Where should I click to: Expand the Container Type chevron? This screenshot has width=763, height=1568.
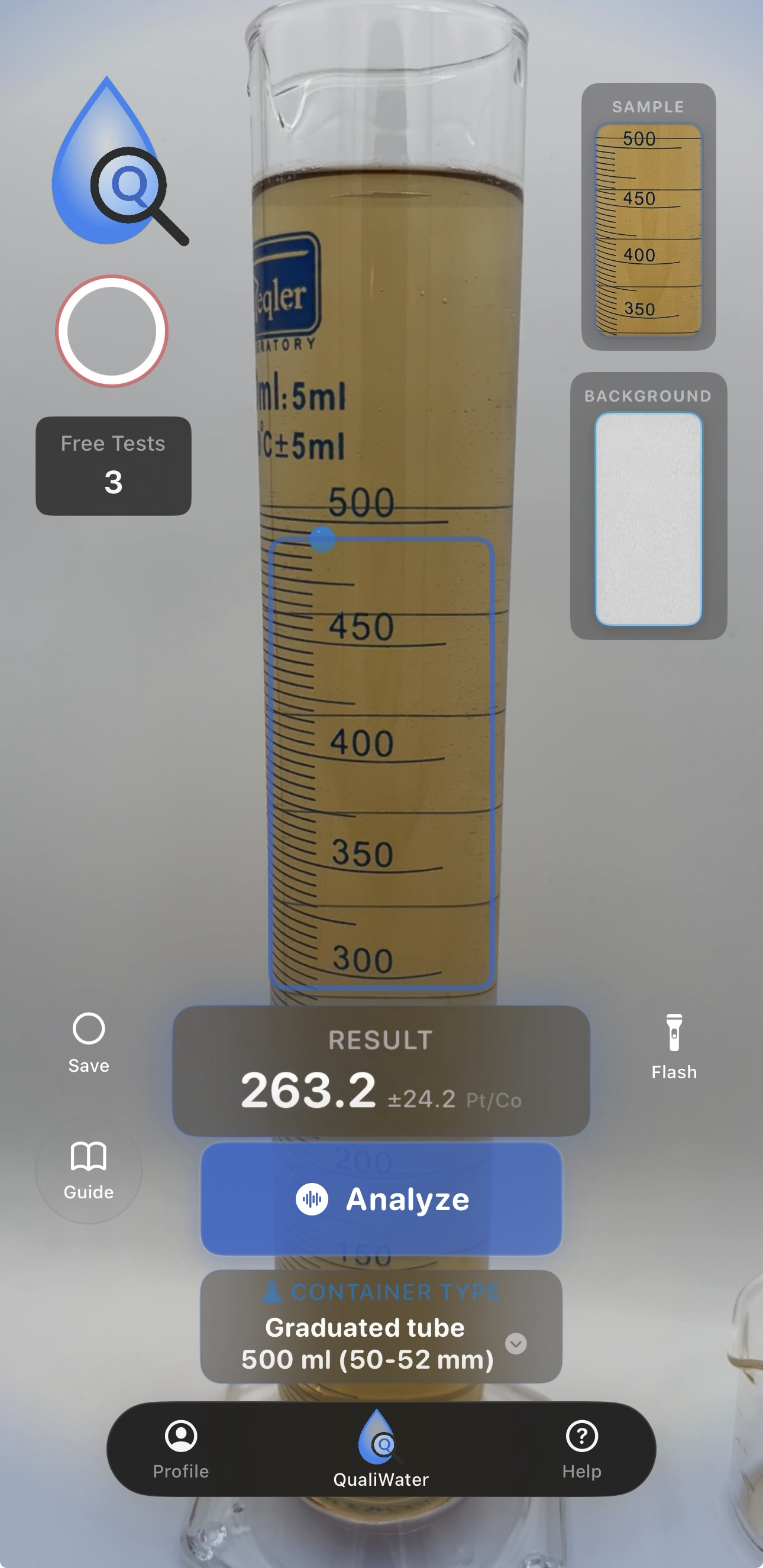click(x=515, y=1344)
